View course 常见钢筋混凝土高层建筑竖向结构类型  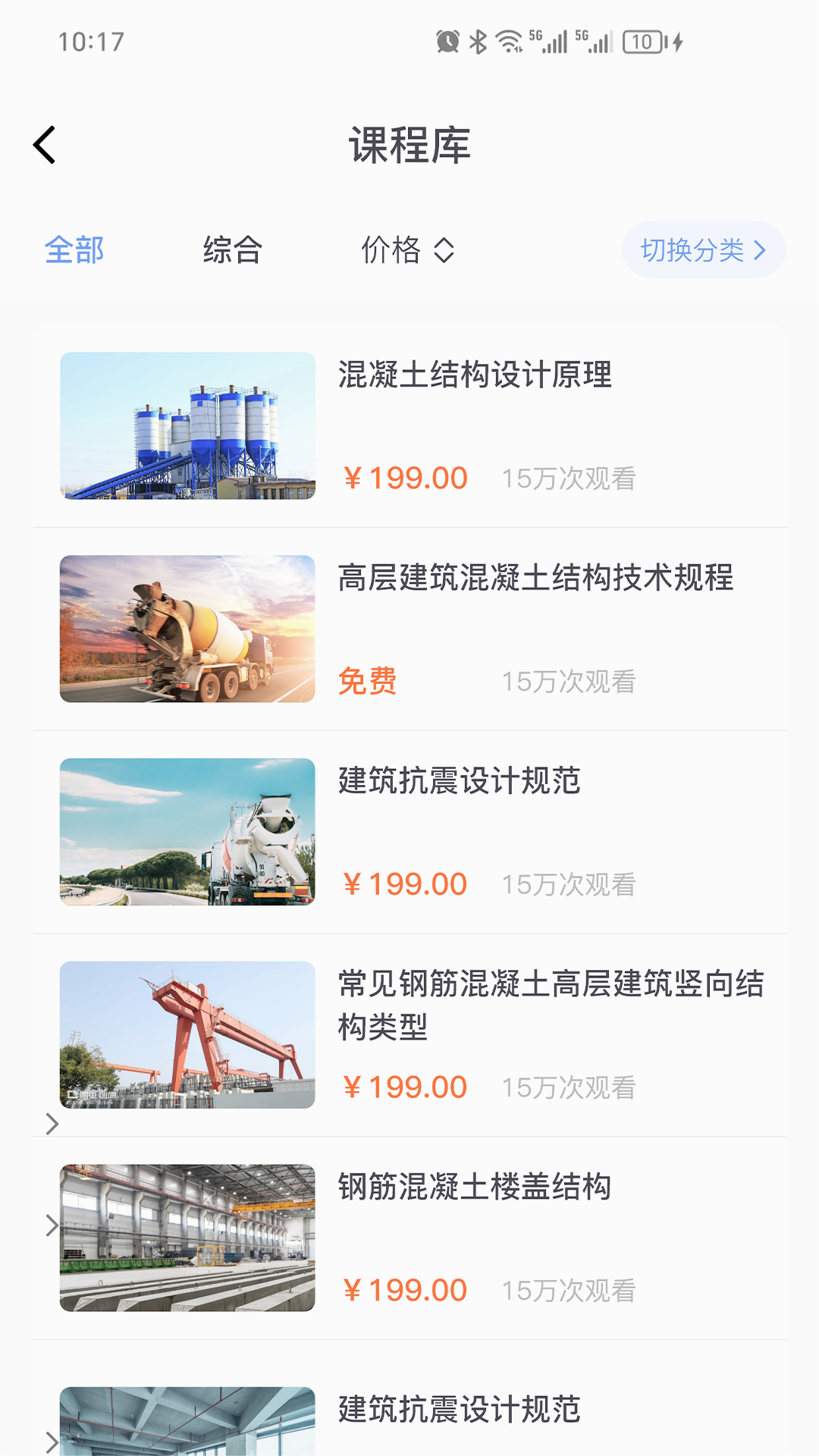(551, 1005)
